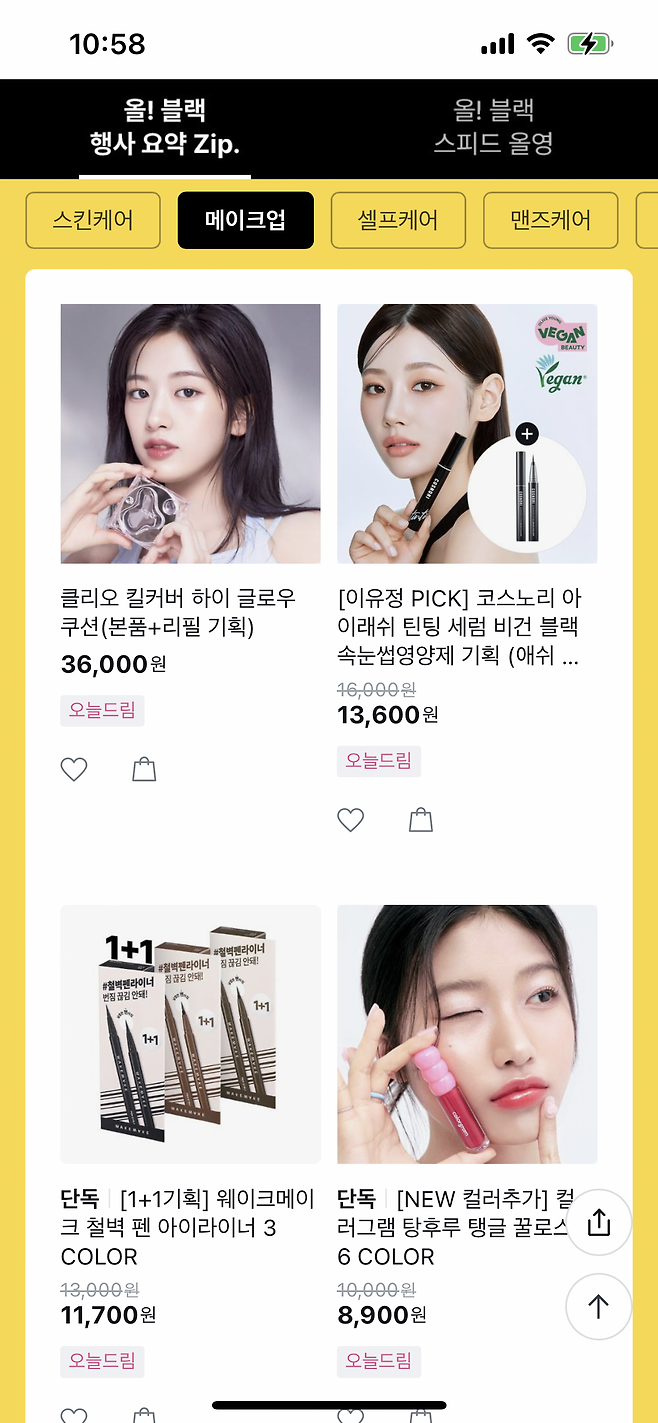Switch to the 올! 블랙 스피드 올영 tab
The height and width of the screenshot is (1423, 658).
pos(493,127)
